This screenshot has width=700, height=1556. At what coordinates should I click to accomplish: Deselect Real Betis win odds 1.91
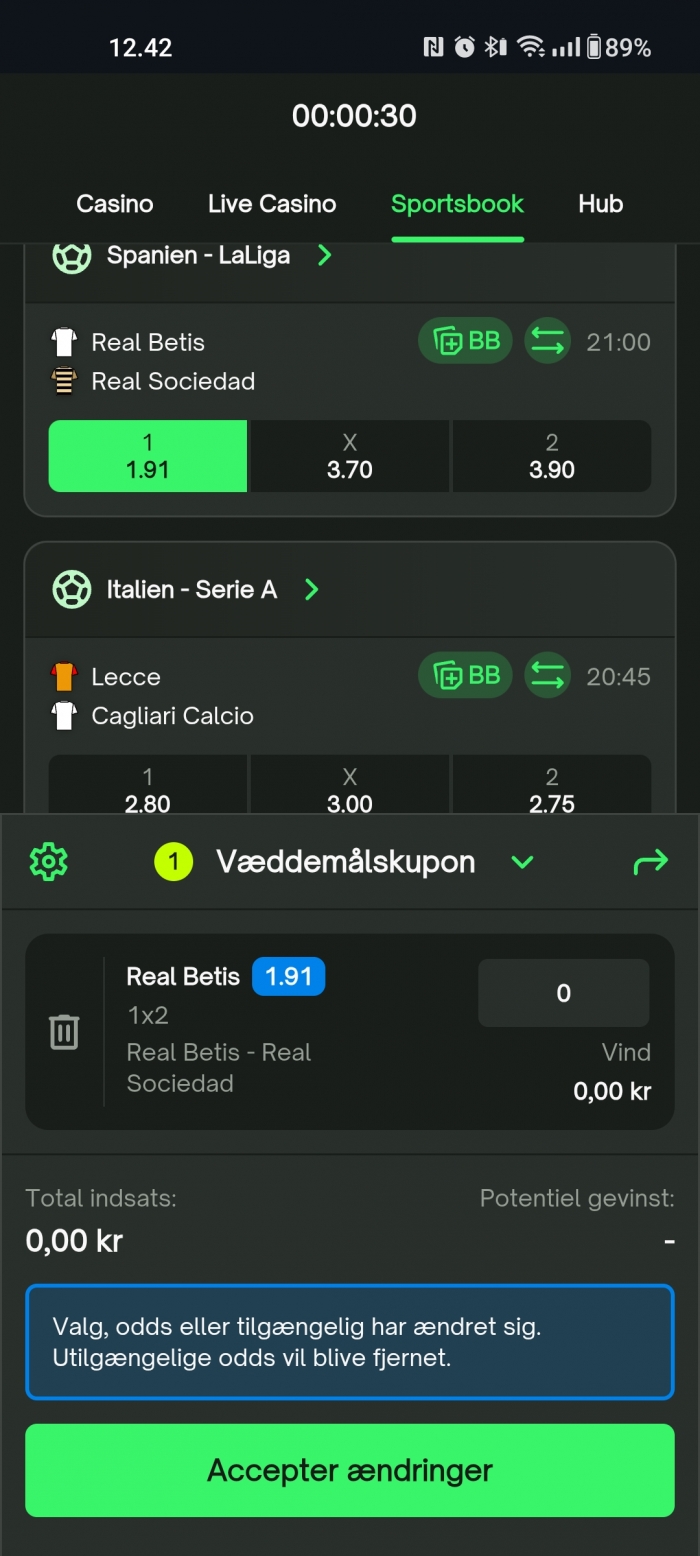148,456
